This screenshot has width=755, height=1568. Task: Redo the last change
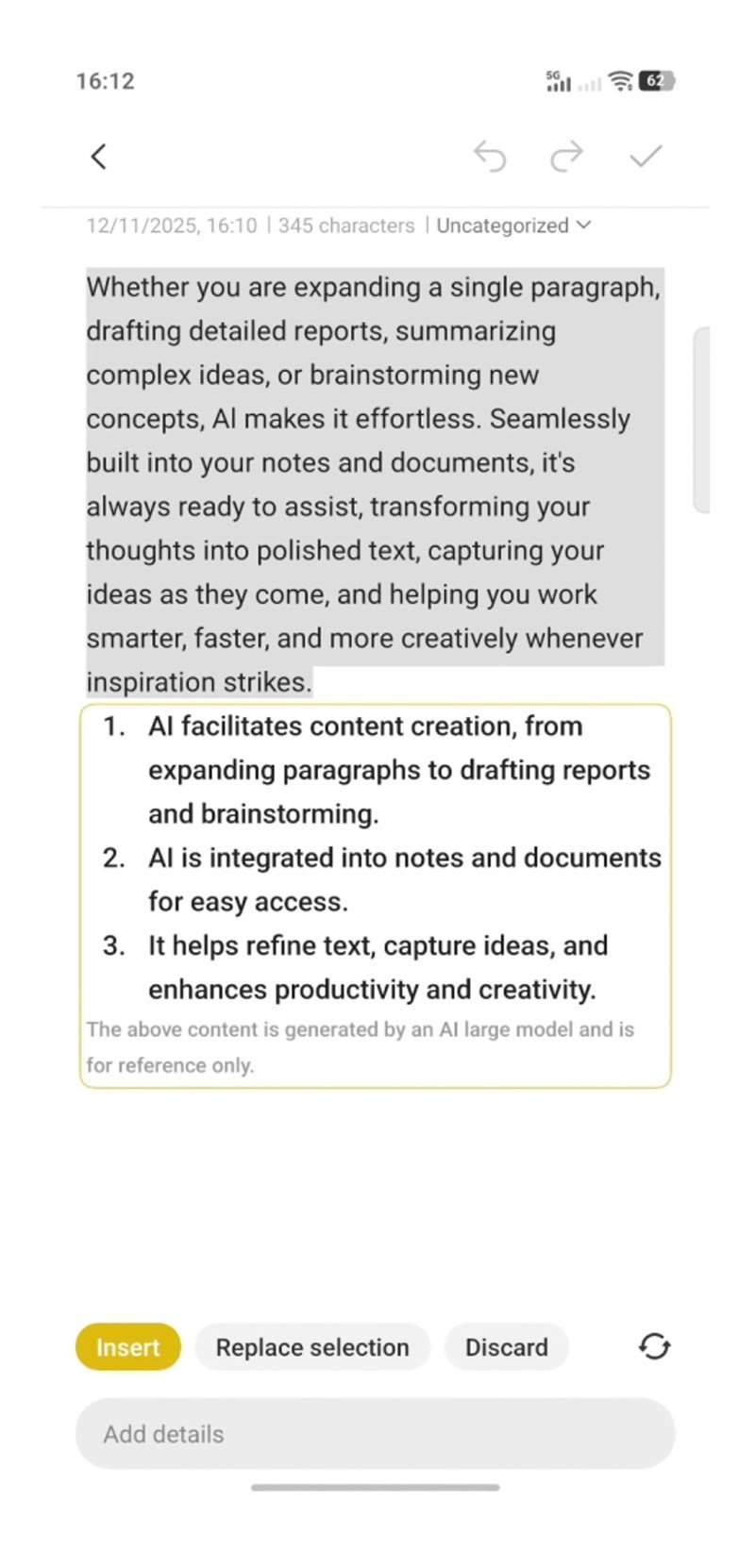567,157
